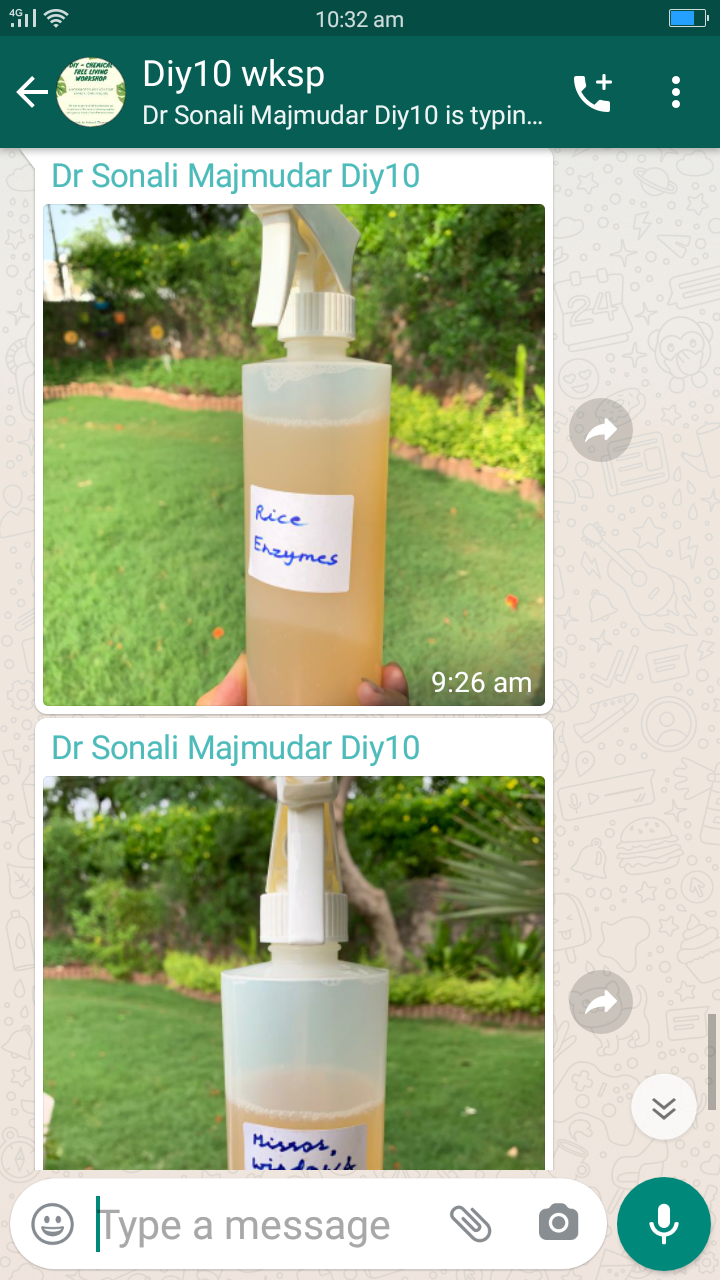Open the emoji picker
Image resolution: width=720 pixels, height=1280 pixels.
[53, 1223]
